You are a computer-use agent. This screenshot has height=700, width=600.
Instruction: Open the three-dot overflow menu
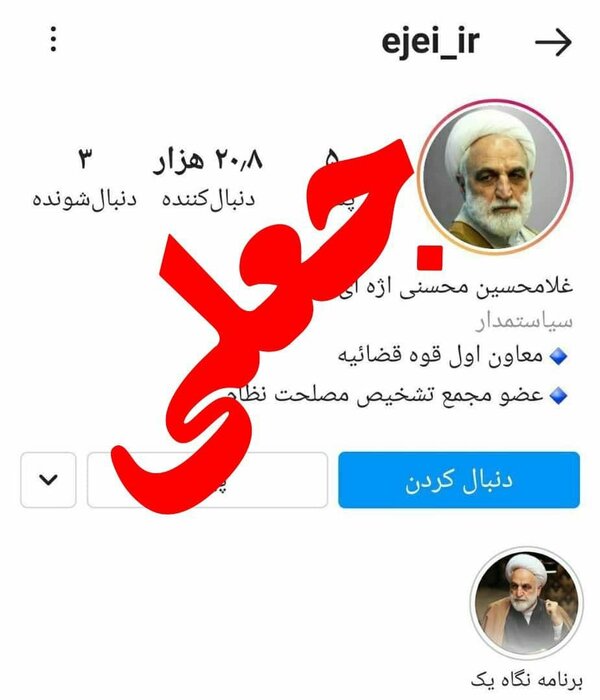coord(53,40)
